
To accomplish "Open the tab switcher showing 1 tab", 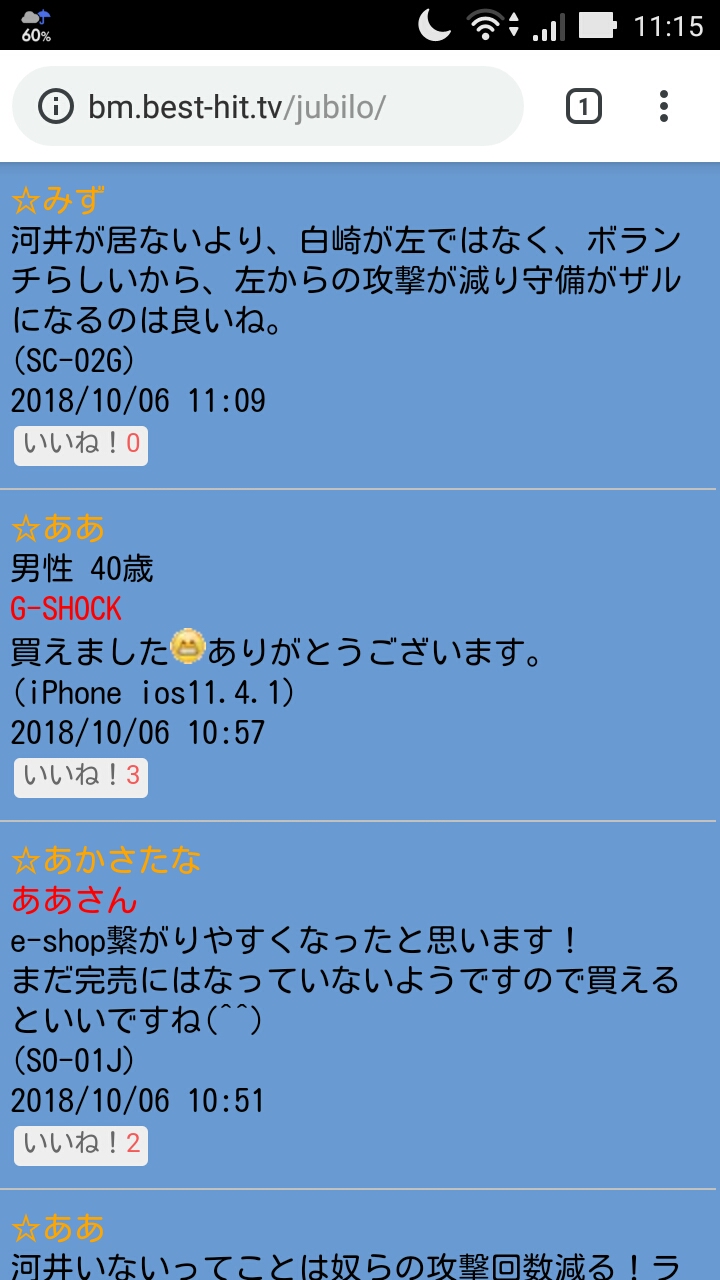I will coord(583,106).
